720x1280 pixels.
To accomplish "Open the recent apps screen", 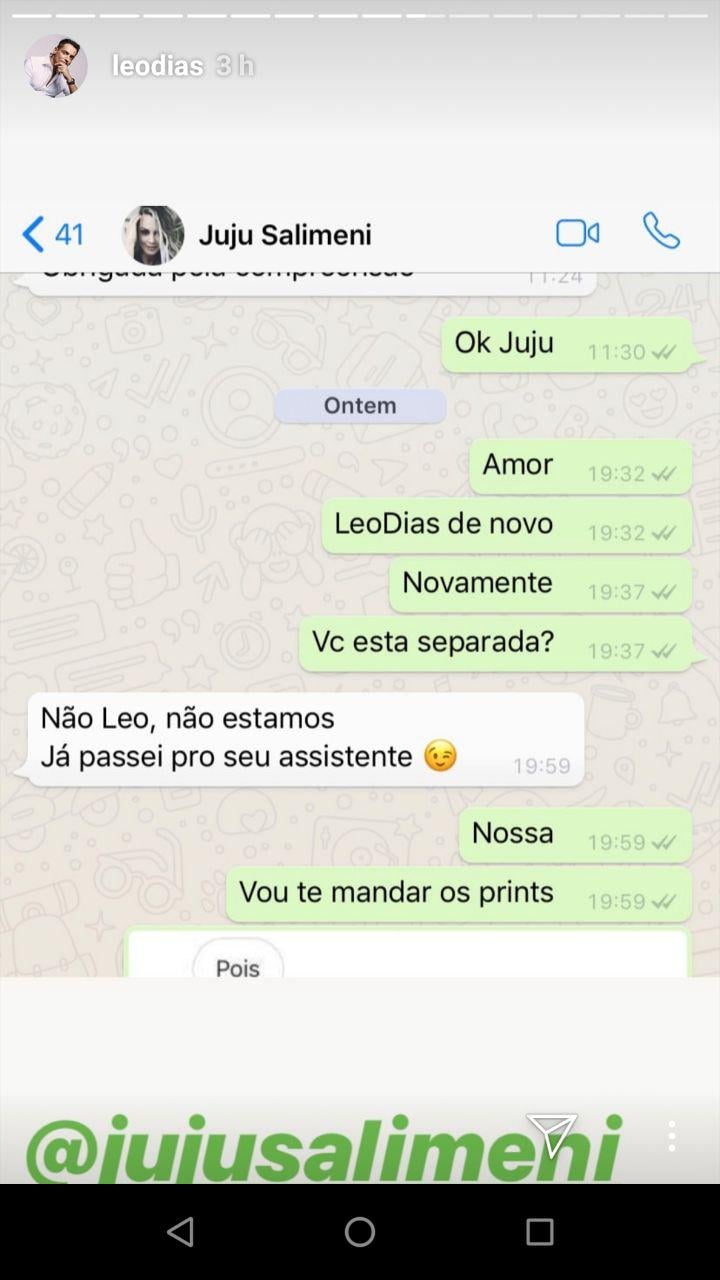I will (x=539, y=1232).
